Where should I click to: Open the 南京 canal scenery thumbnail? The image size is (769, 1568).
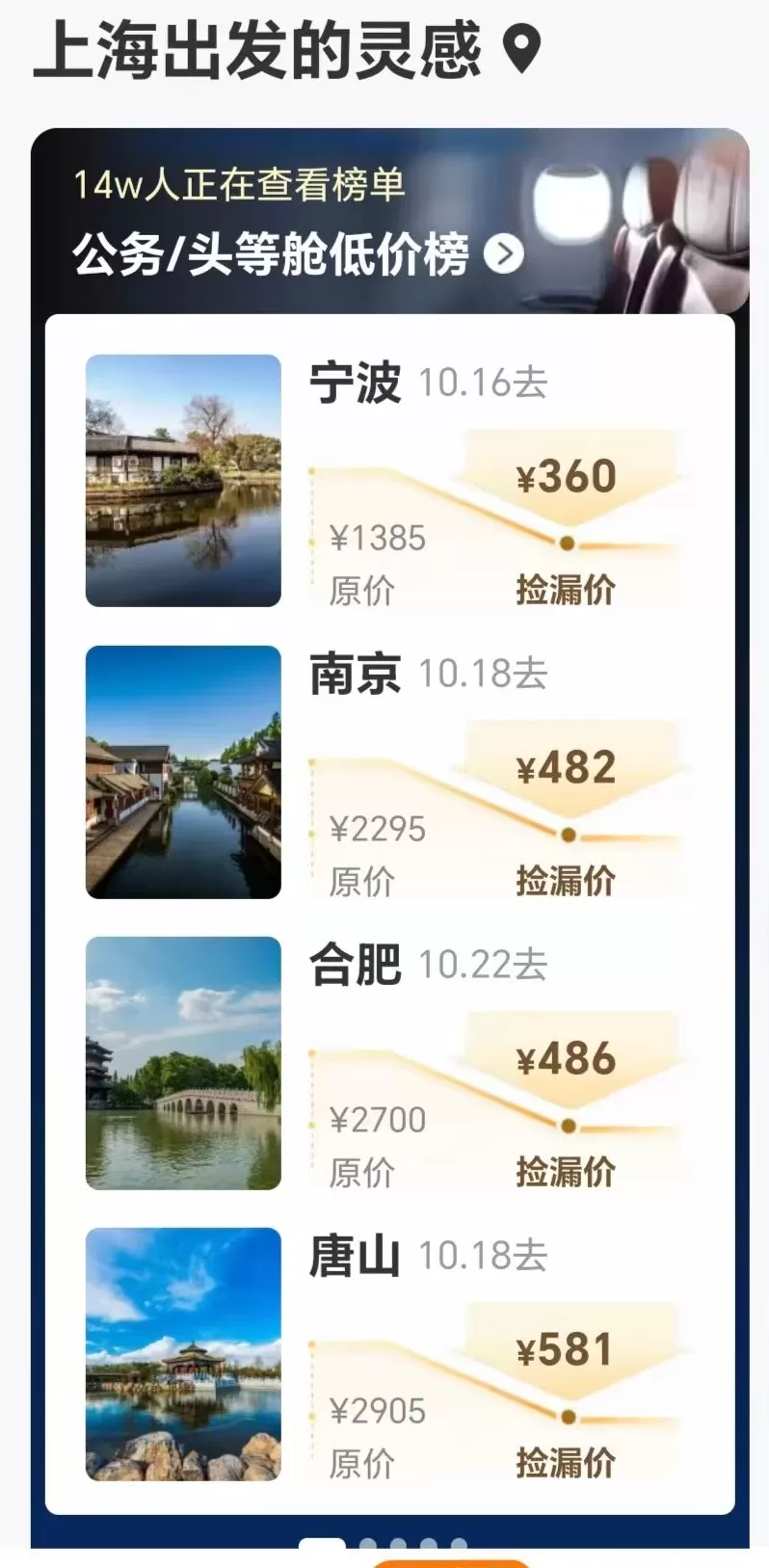[x=183, y=772]
